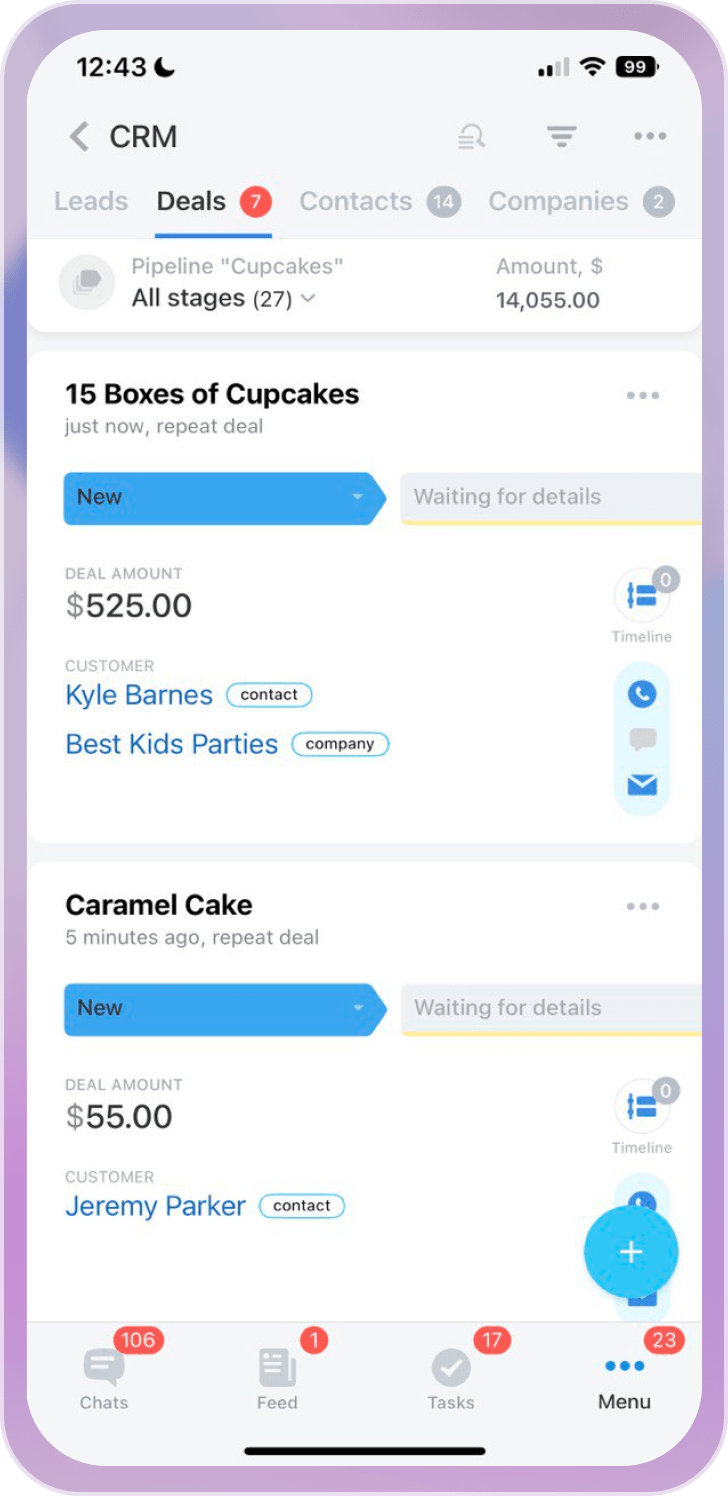Open timeline for 15 Boxes of Cupcakes
This screenshot has height=1496, width=728.
tap(641, 597)
